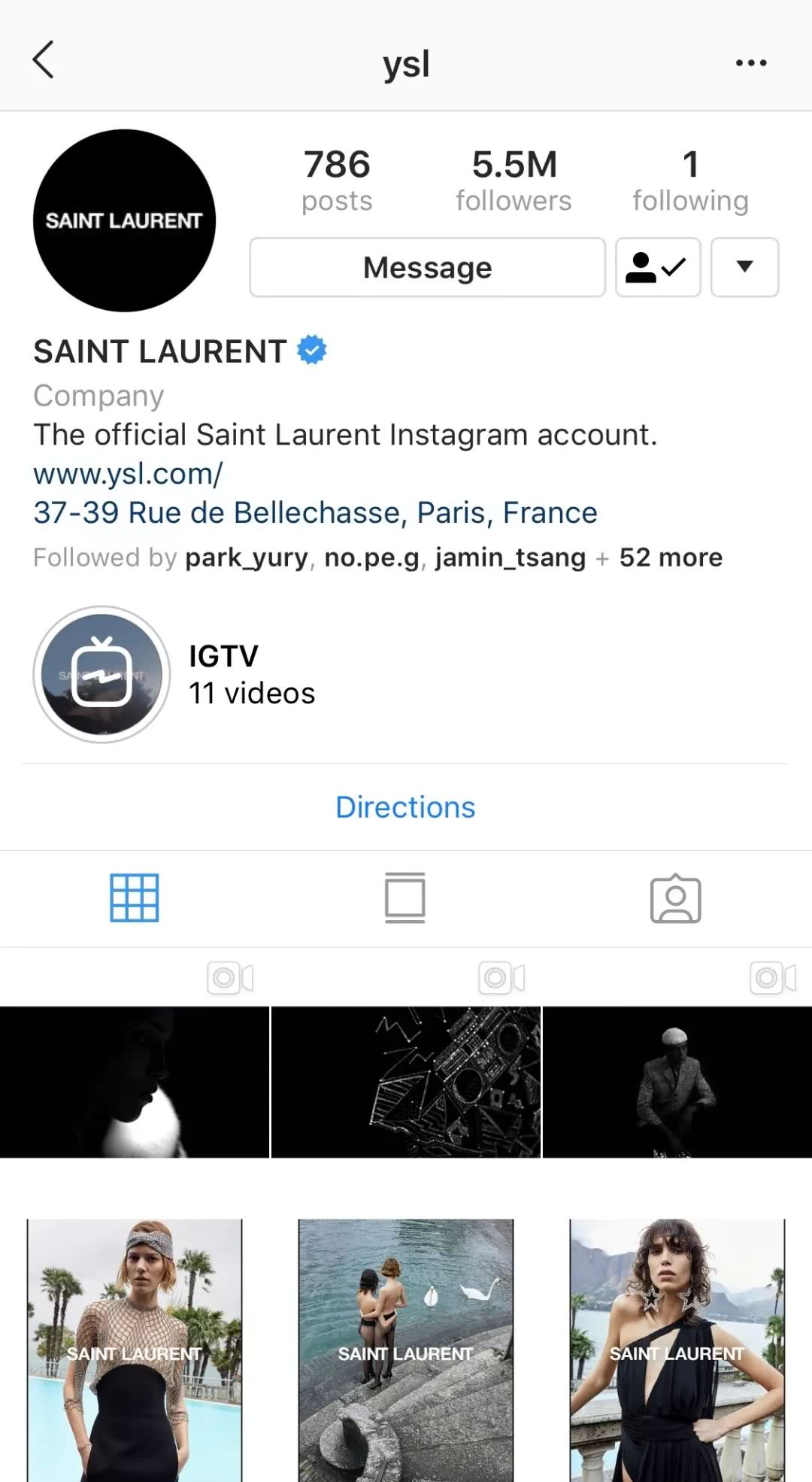The height and width of the screenshot is (1482, 812).
Task: Open the video post with face silhouette
Action: tap(135, 1082)
